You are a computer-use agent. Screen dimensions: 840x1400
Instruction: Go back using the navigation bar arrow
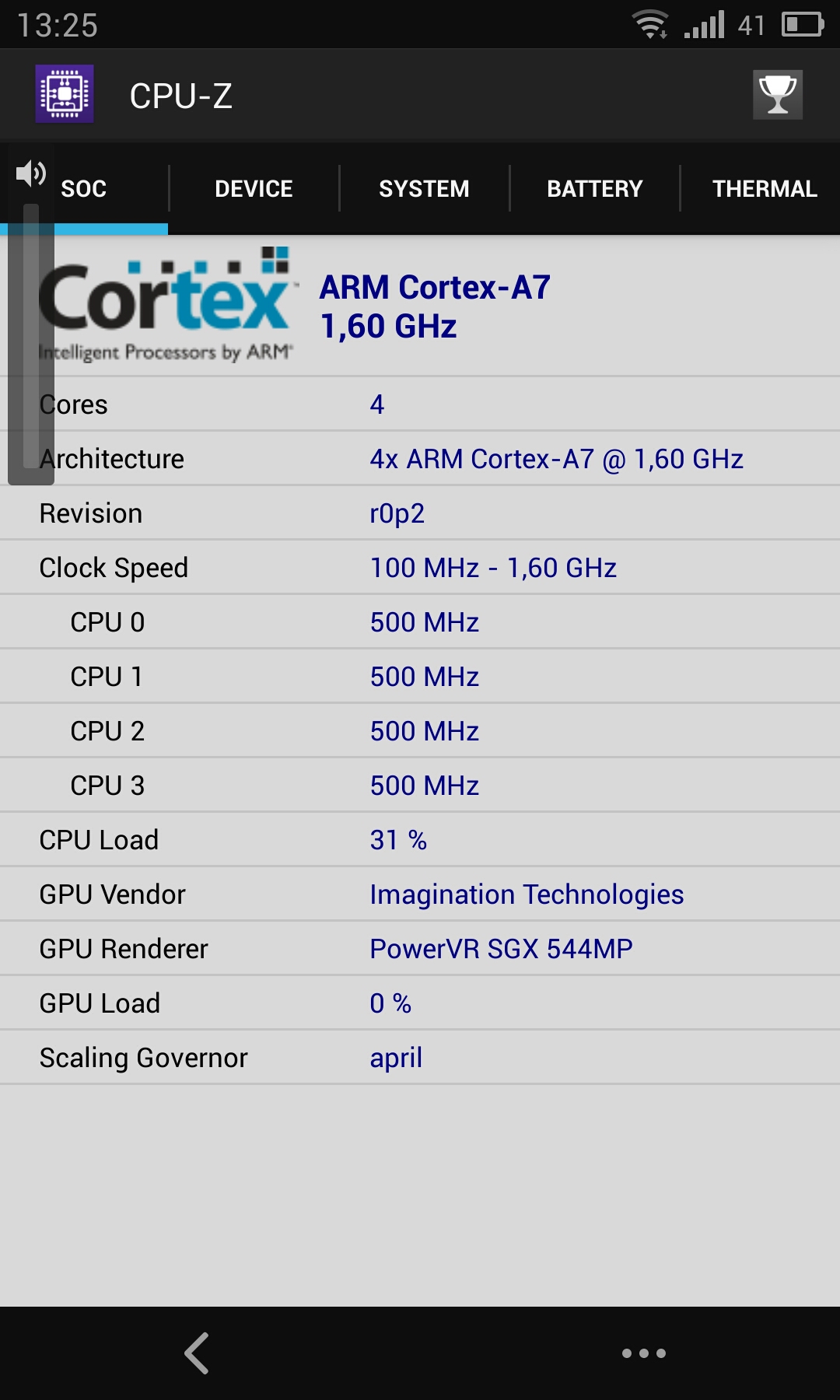click(198, 1353)
